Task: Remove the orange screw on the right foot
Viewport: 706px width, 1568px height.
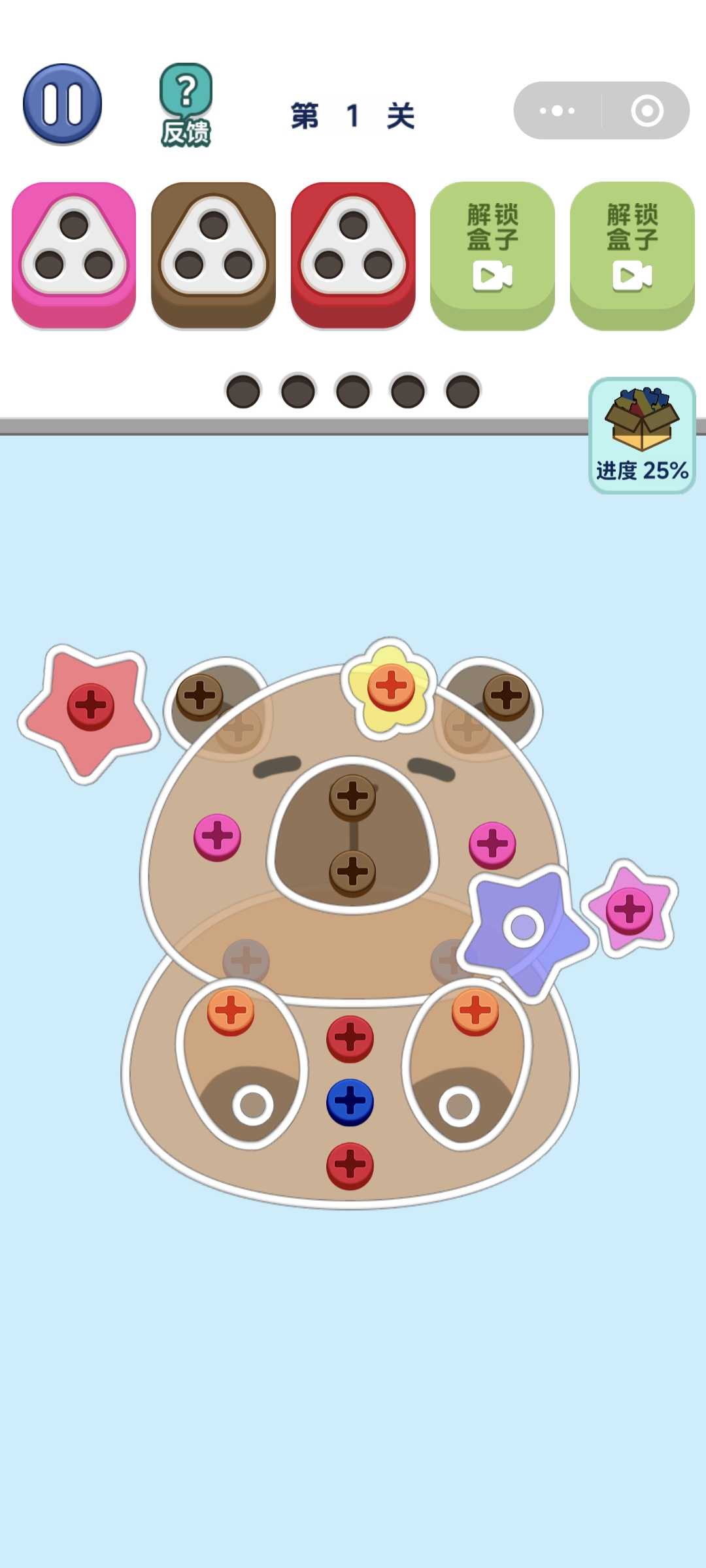Action: [x=475, y=1012]
